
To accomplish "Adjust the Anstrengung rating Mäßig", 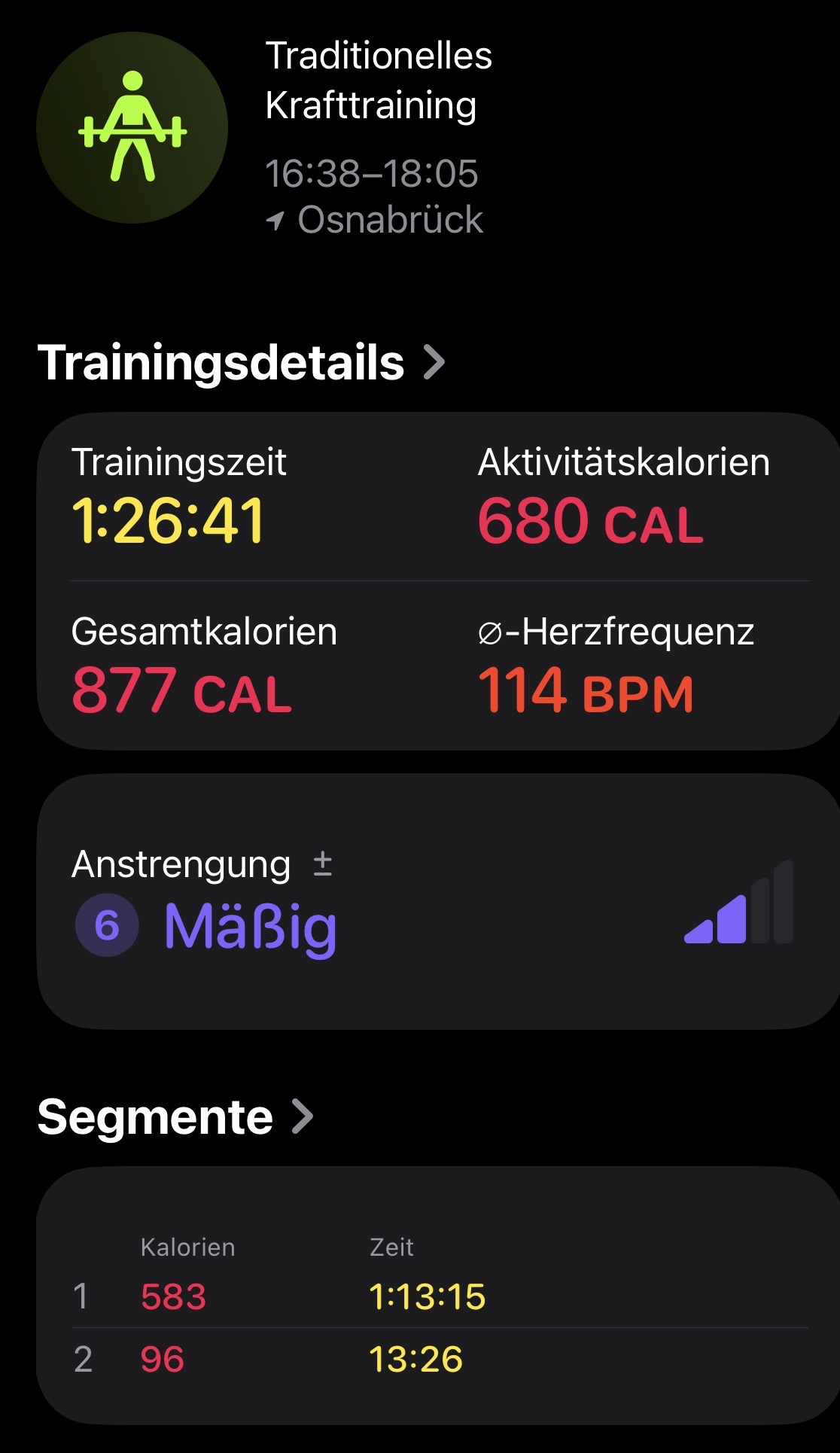I will point(437,901).
